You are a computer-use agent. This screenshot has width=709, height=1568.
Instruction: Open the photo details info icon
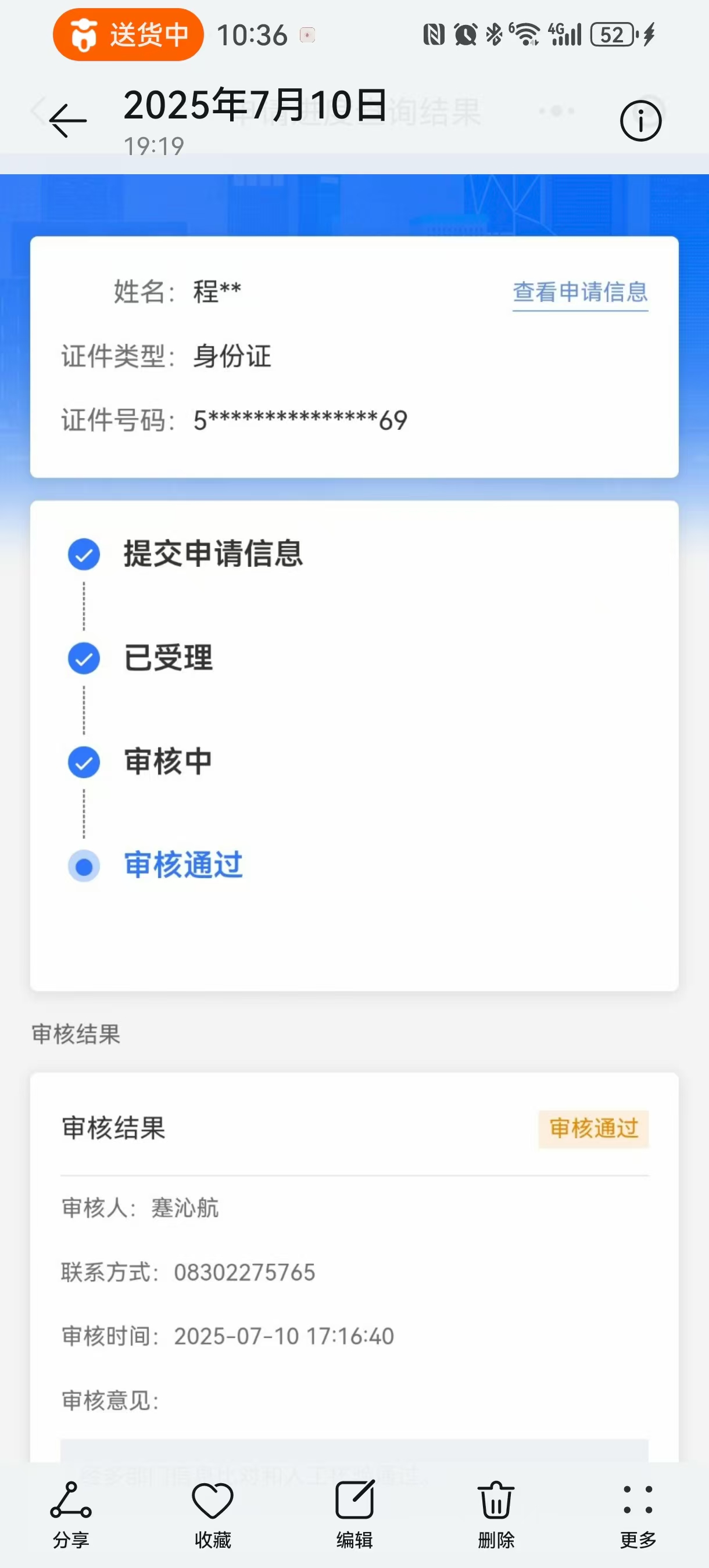(640, 121)
